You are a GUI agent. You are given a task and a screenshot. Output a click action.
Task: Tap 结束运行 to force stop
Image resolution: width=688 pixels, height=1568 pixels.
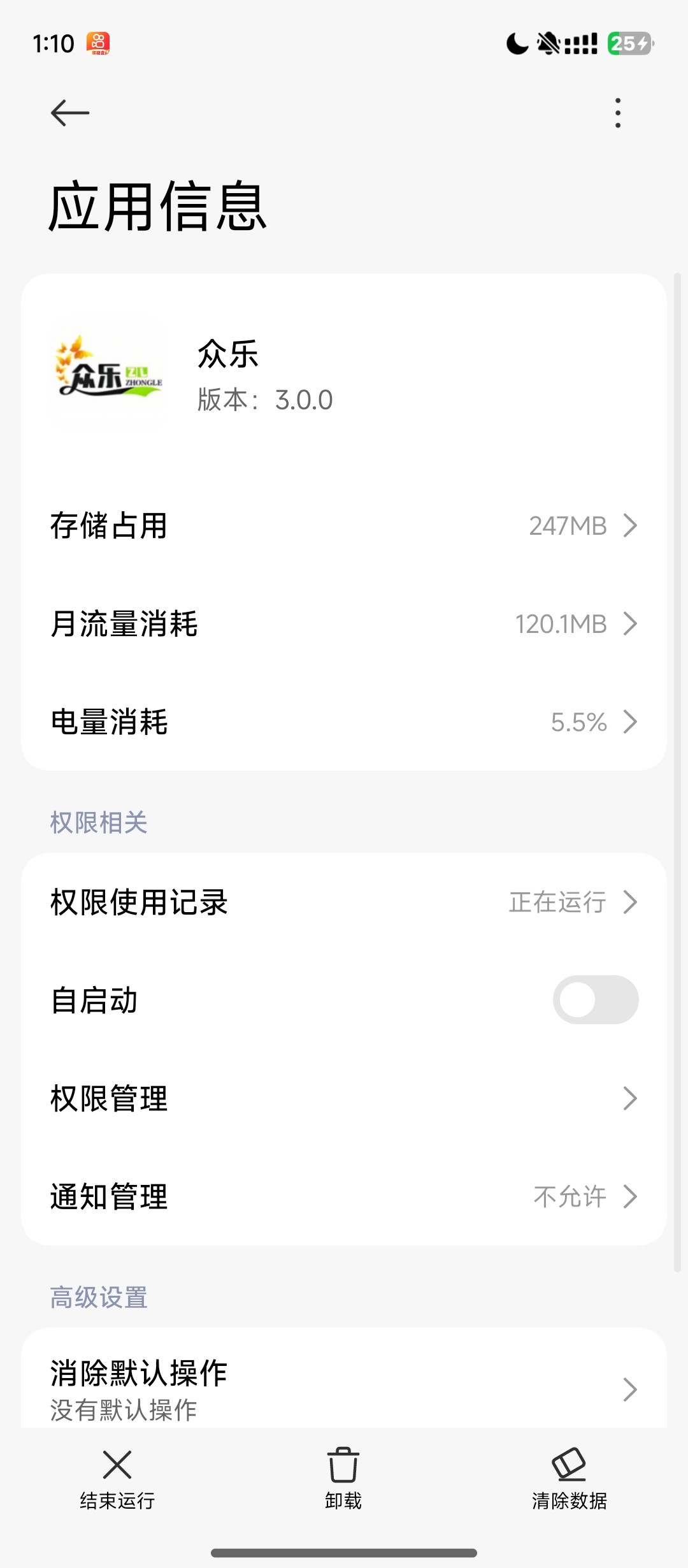tap(117, 1480)
